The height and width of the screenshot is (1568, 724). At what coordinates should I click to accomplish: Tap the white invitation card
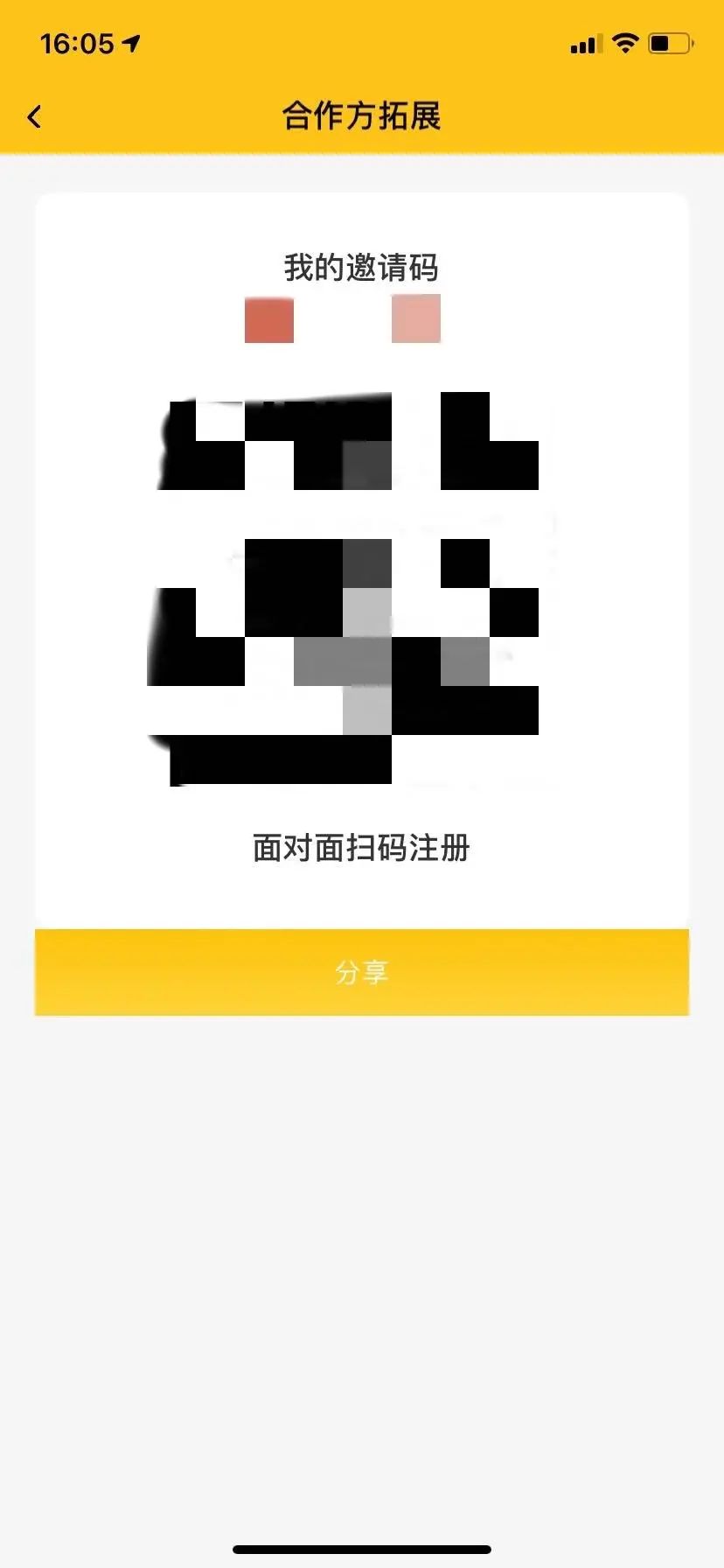362,560
